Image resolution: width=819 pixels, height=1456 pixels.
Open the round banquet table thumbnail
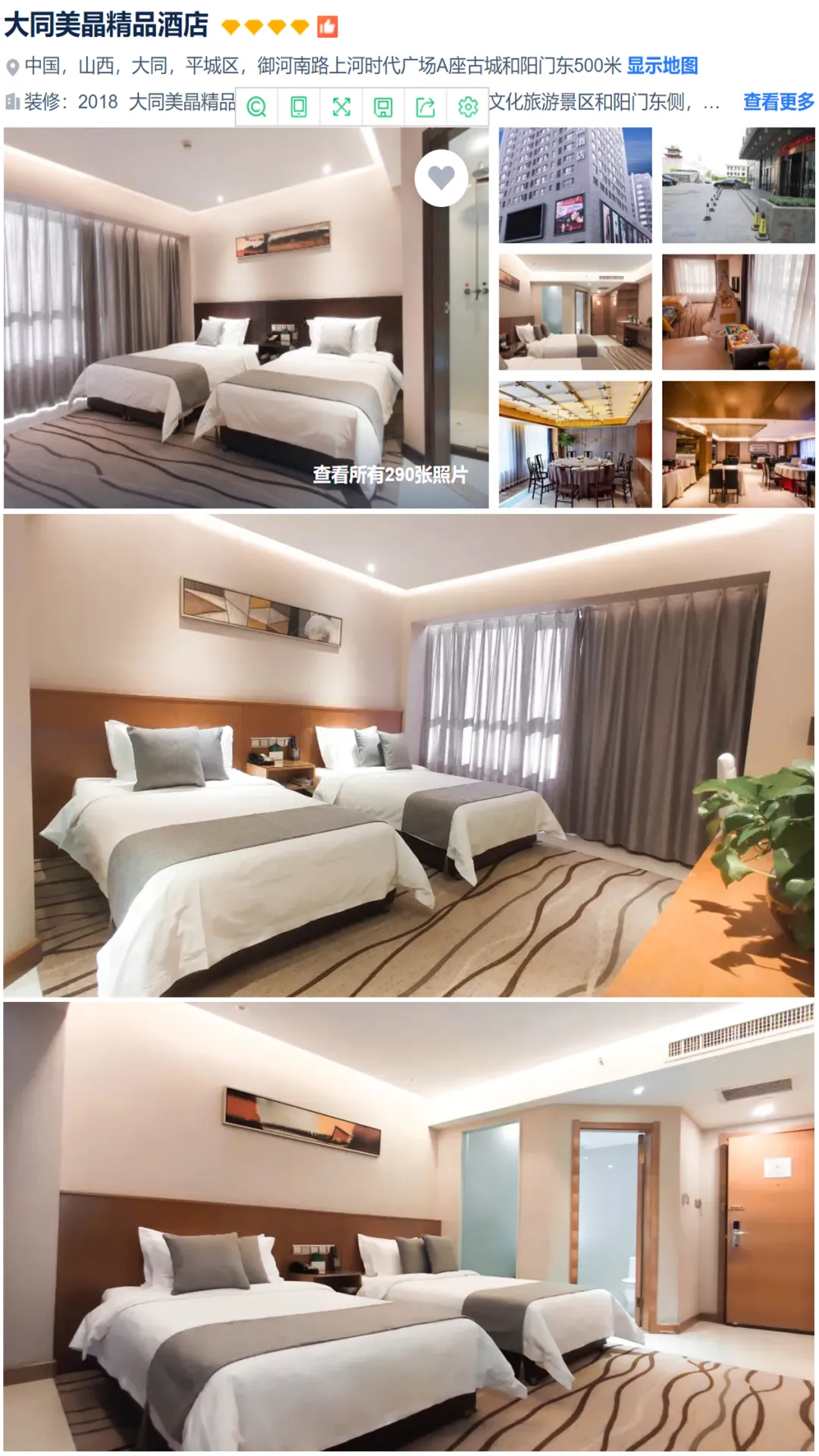pyautogui.click(x=575, y=444)
